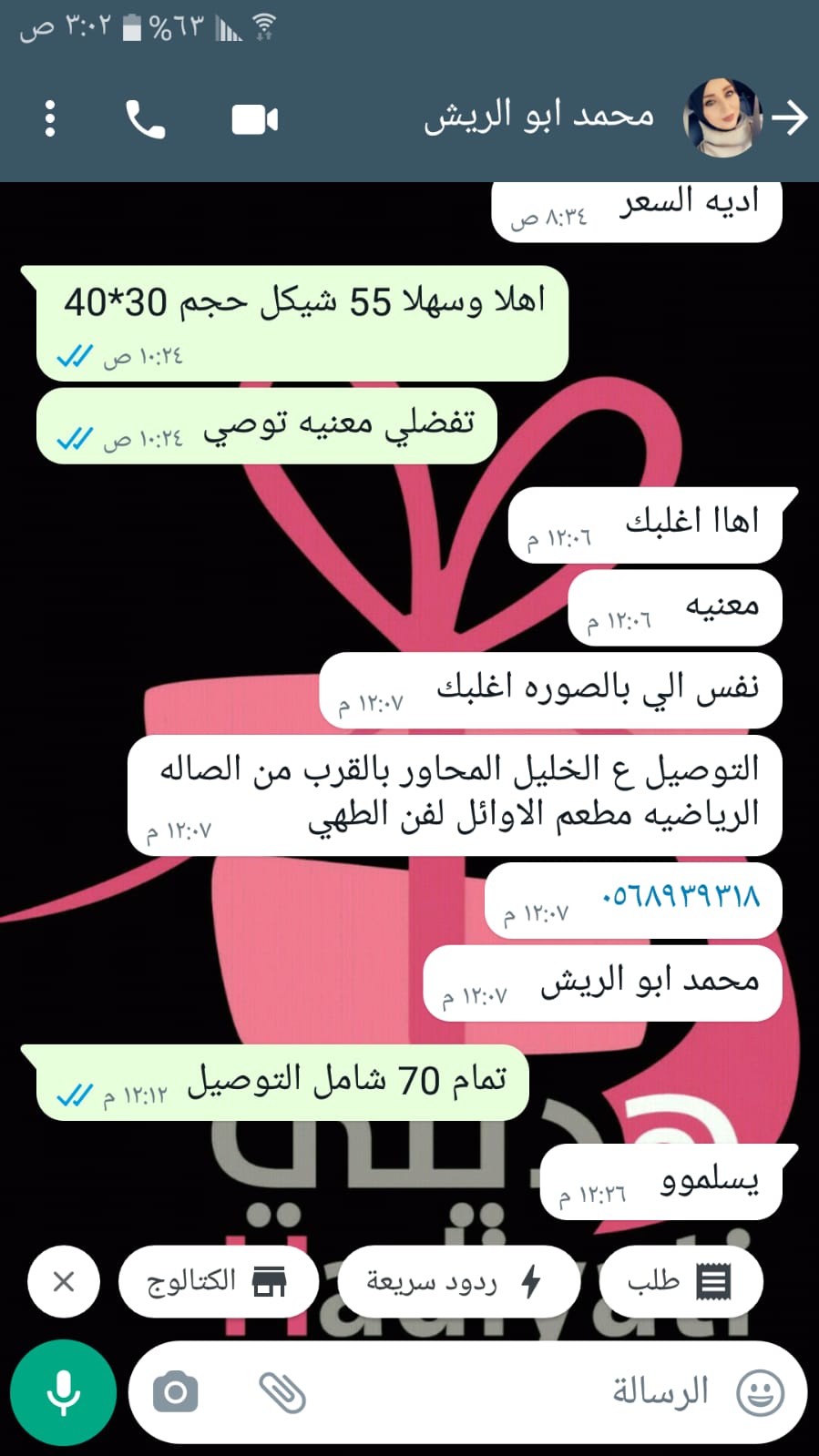
Task: Attach a file with the paperclip
Action: click(x=282, y=1392)
